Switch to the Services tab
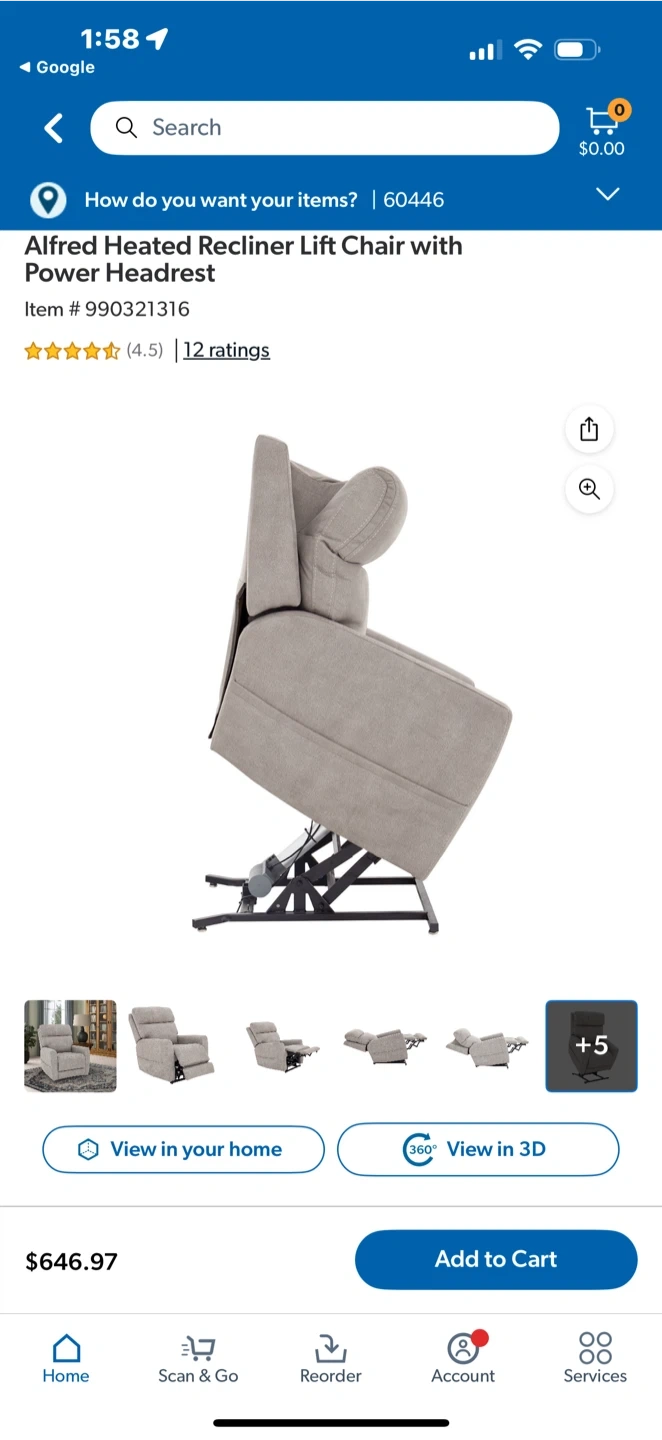 [x=595, y=1358]
